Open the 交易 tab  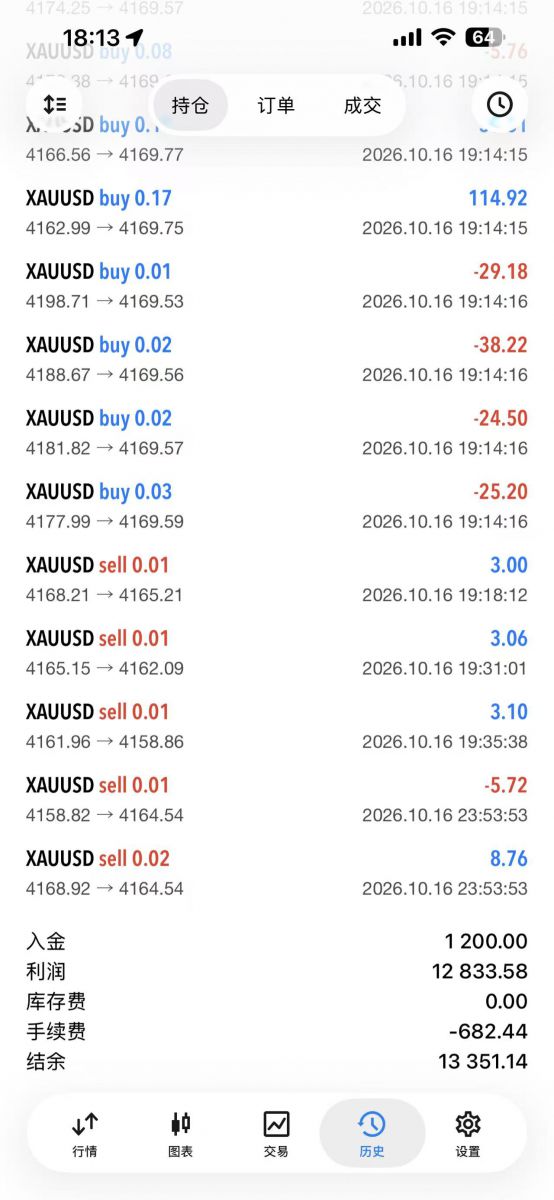click(276, 1133)
